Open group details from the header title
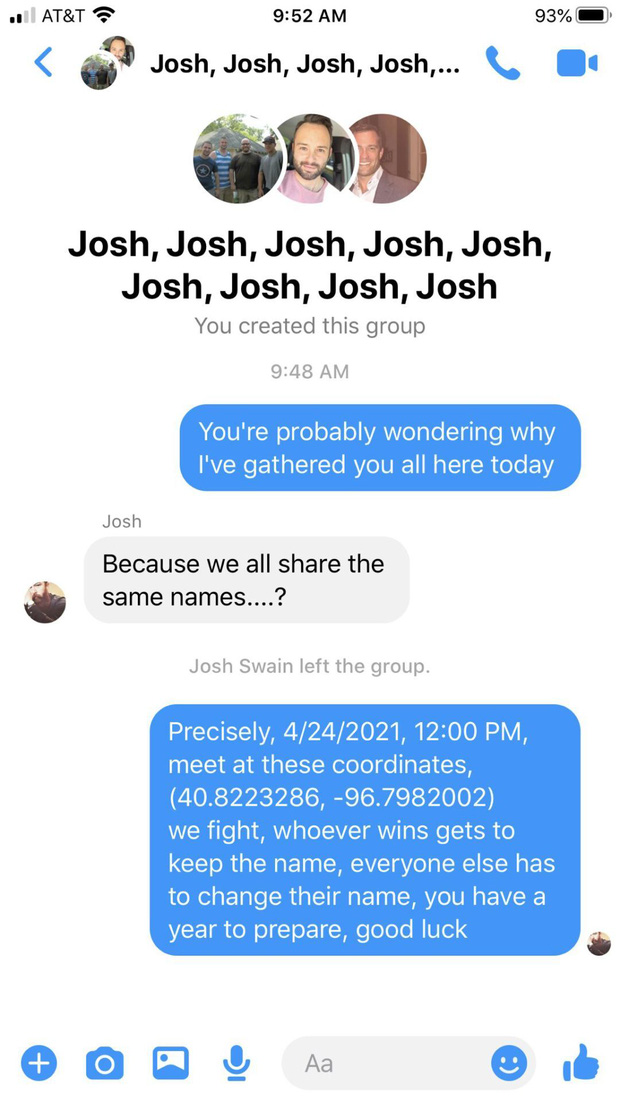Viewport: 620px width, 1102px height. pos(305,65)
